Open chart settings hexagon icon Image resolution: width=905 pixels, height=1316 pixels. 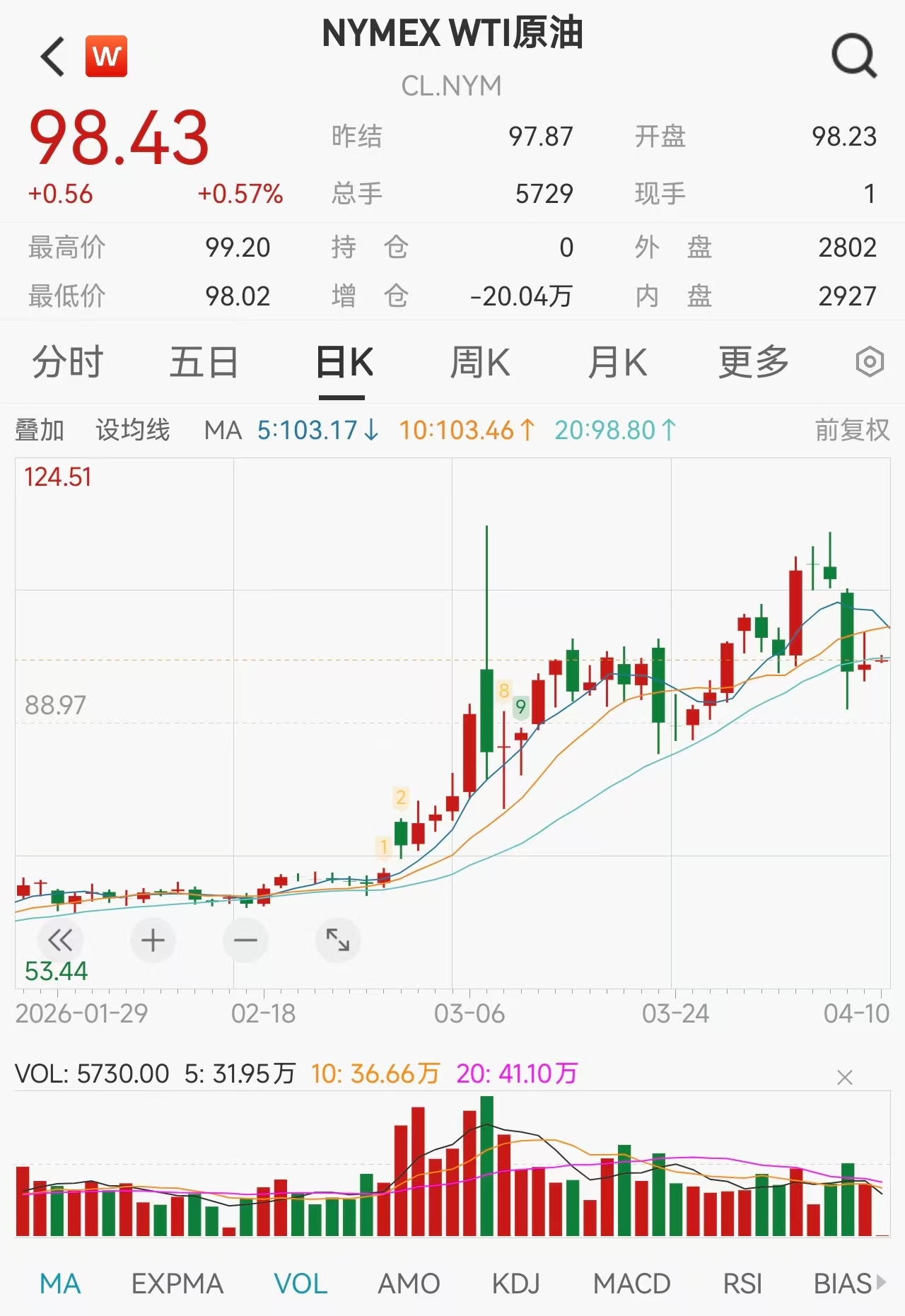click(x=870, y=363)
